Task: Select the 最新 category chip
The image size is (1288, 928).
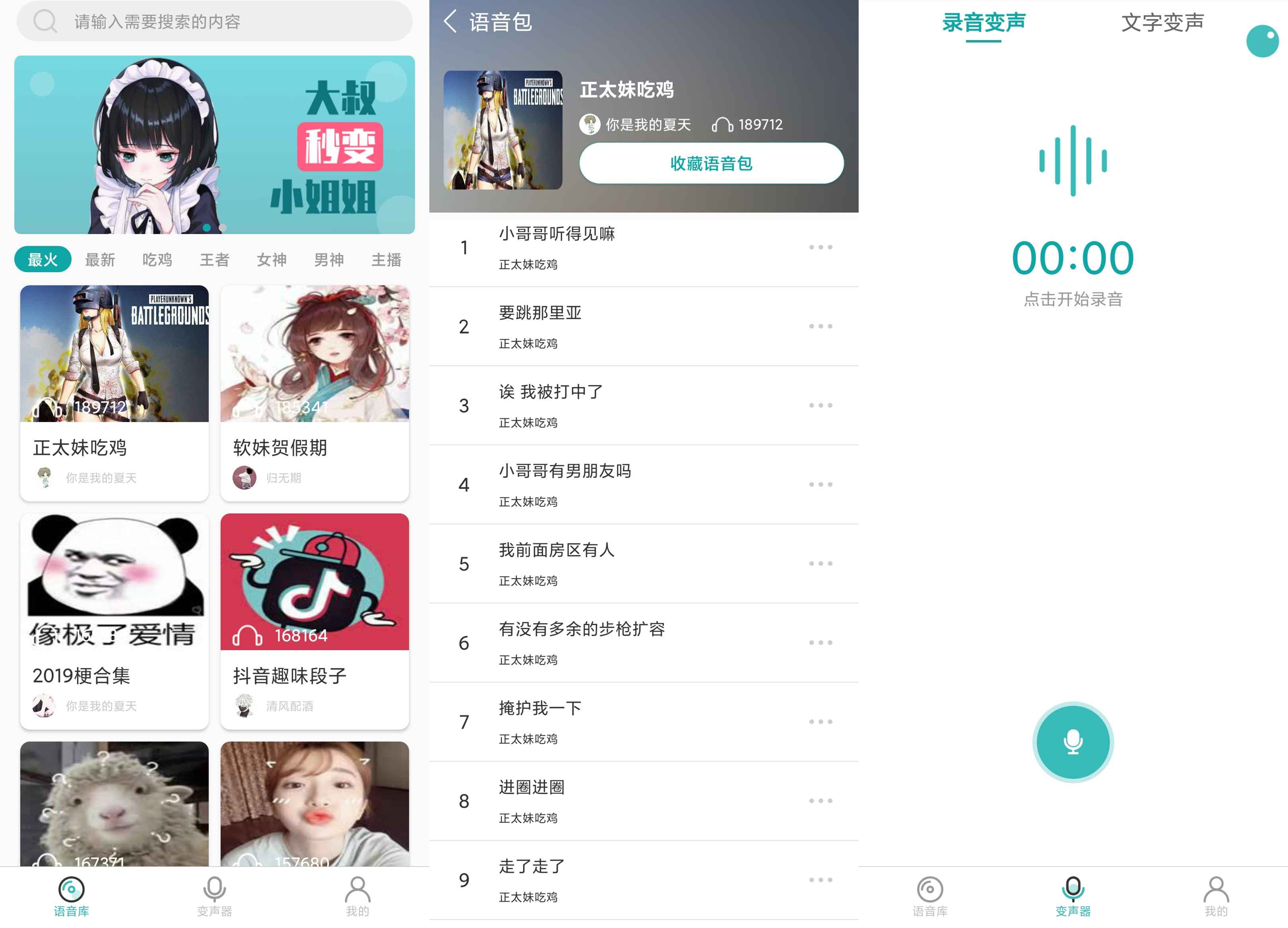Action: coord(100,260)
